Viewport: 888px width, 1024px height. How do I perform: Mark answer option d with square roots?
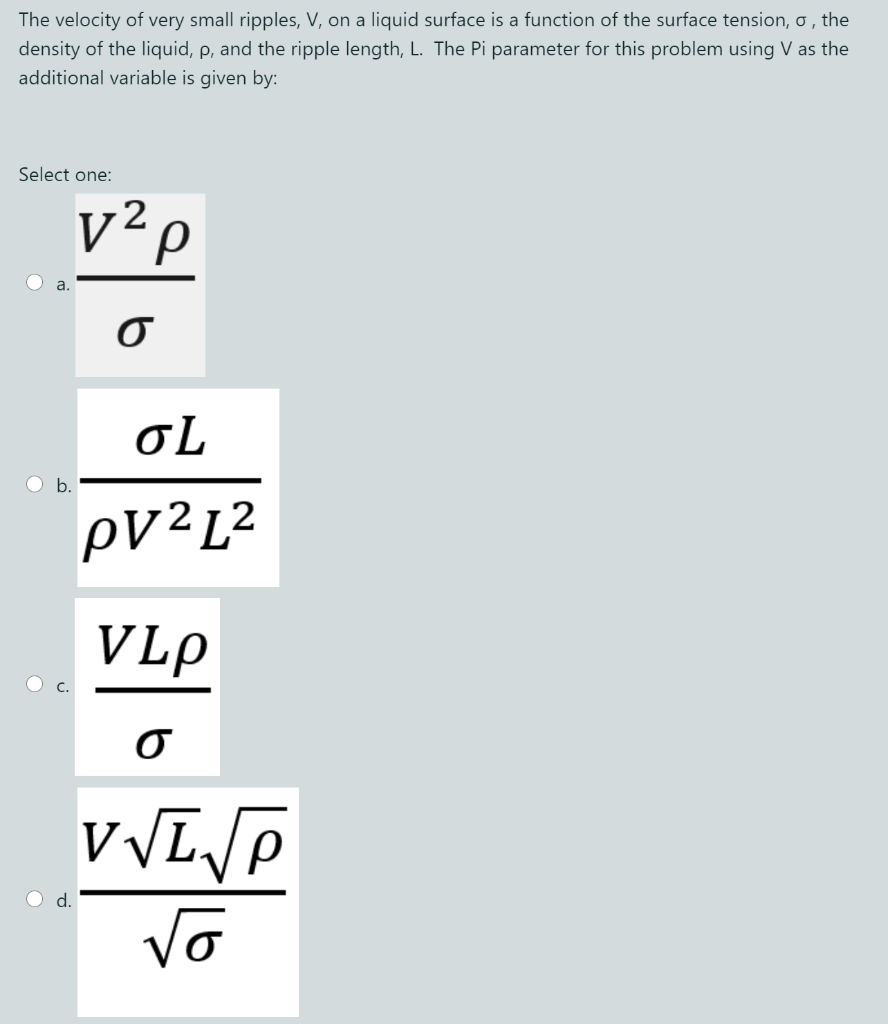tap(36, 899)
